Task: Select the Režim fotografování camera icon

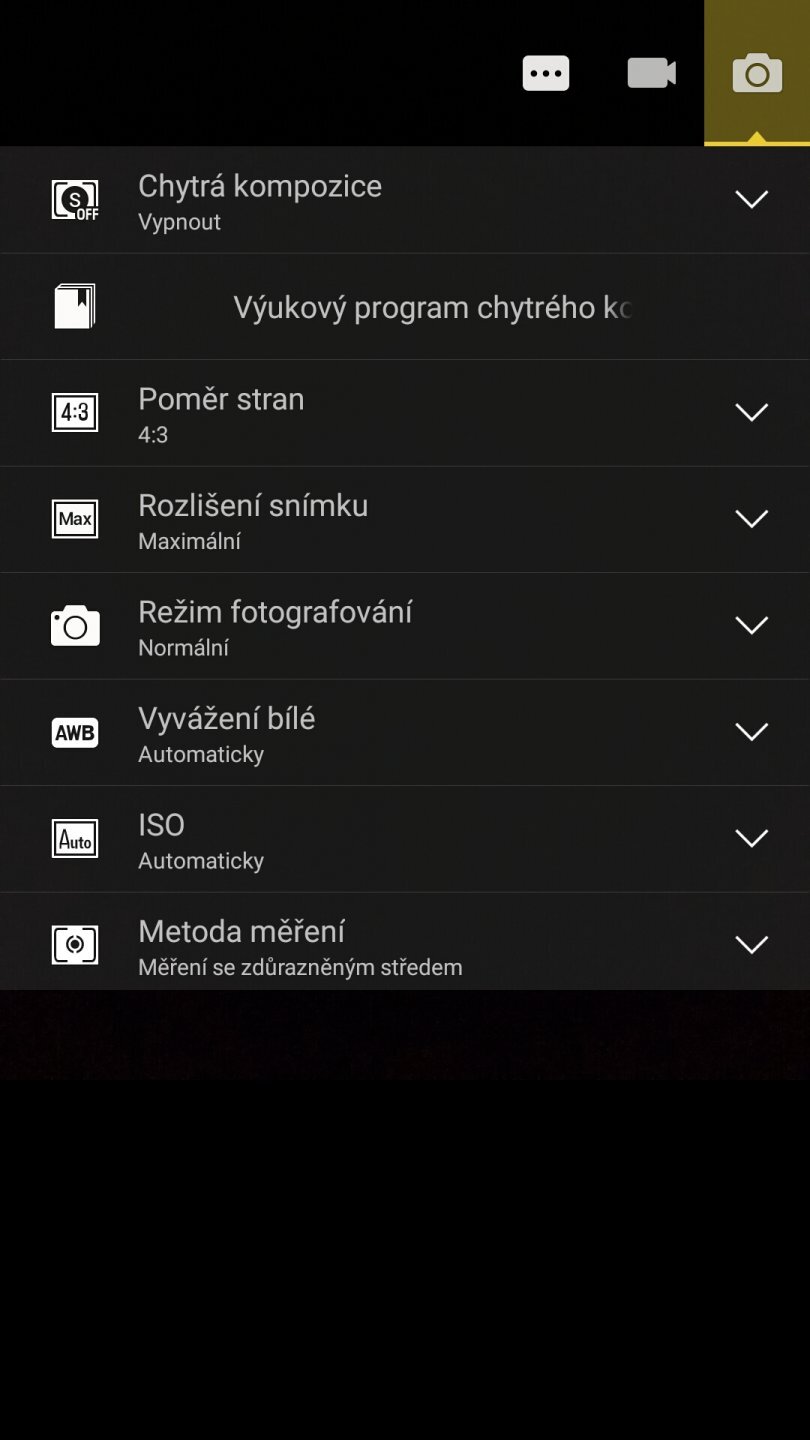Action: coord(75,625)
